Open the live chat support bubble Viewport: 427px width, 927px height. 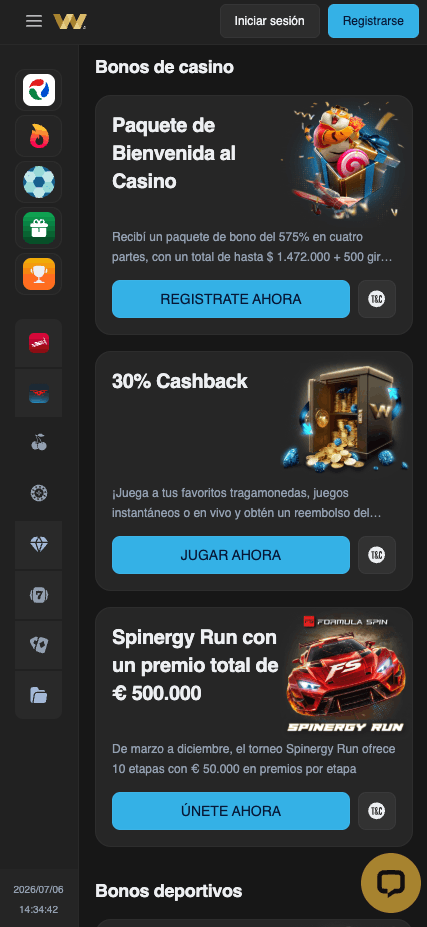click(391, 883)
